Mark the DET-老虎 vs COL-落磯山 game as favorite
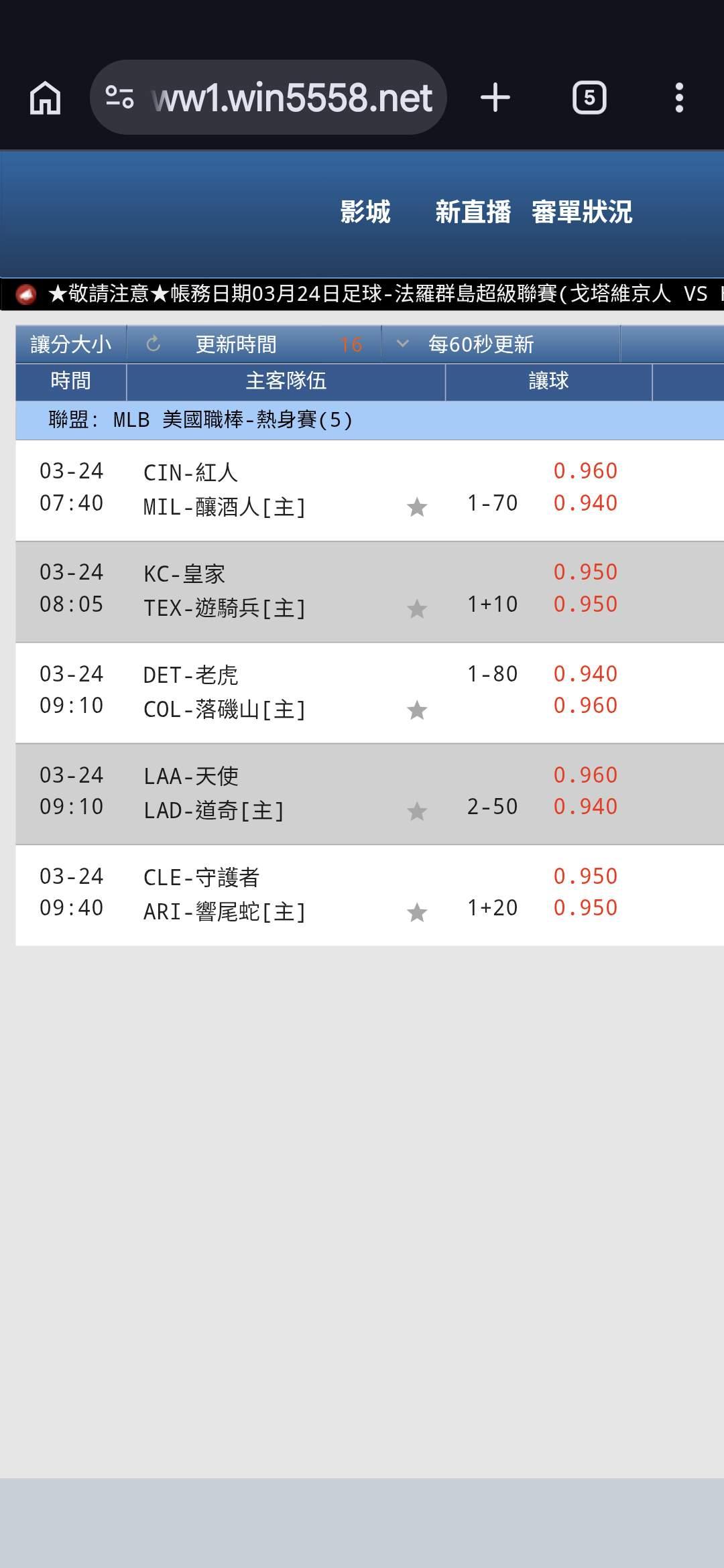 click(x=417, y=710)
